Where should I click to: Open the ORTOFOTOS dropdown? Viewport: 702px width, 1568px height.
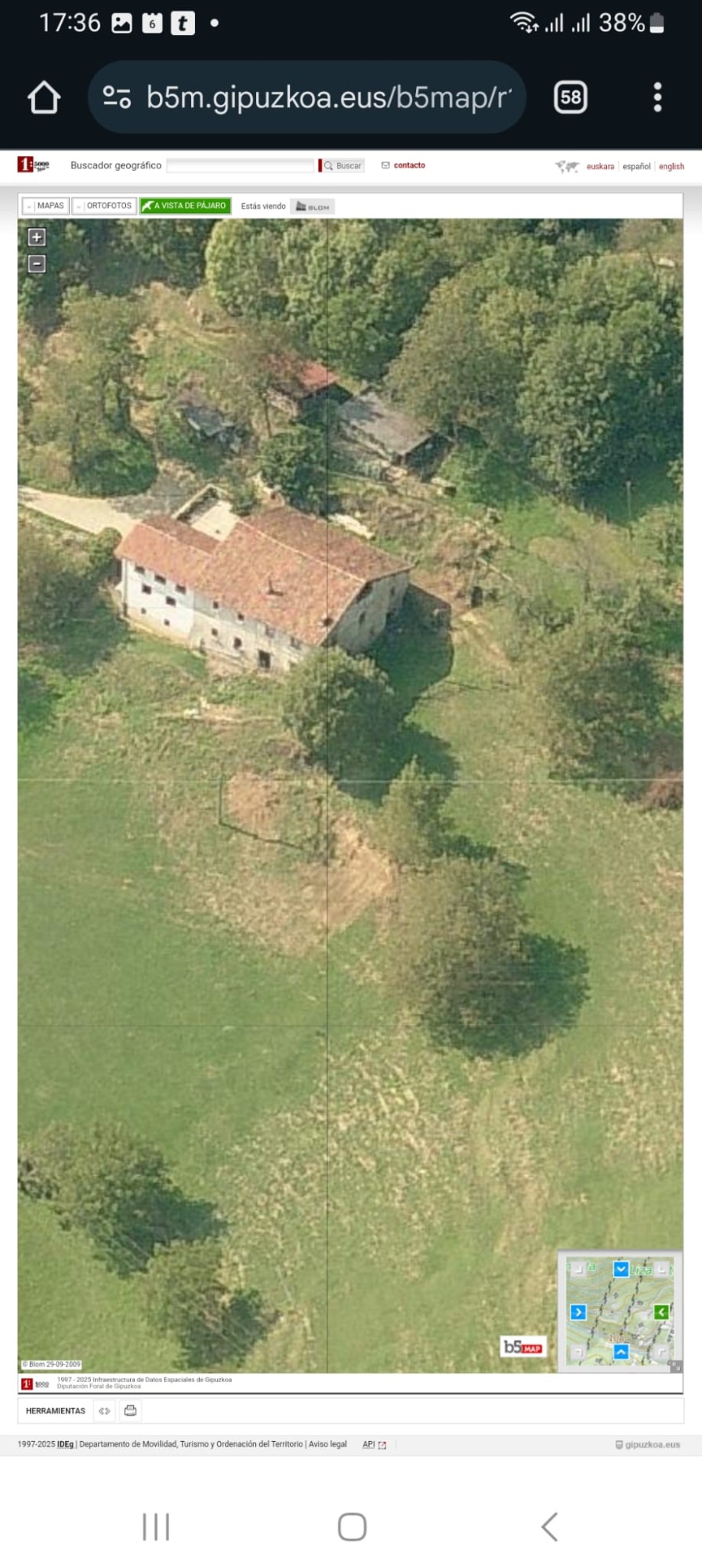tap(104, 206)
